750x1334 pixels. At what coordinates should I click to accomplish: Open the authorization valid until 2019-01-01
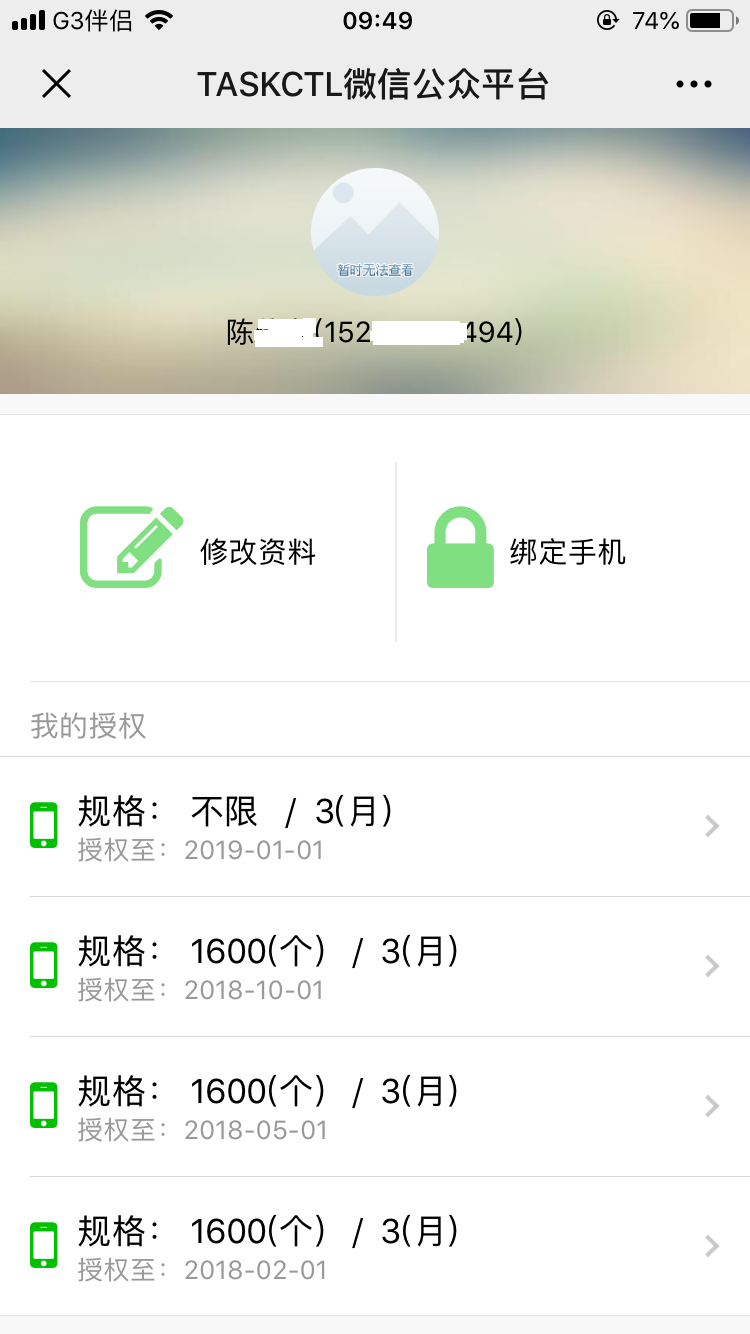[375, 827]
